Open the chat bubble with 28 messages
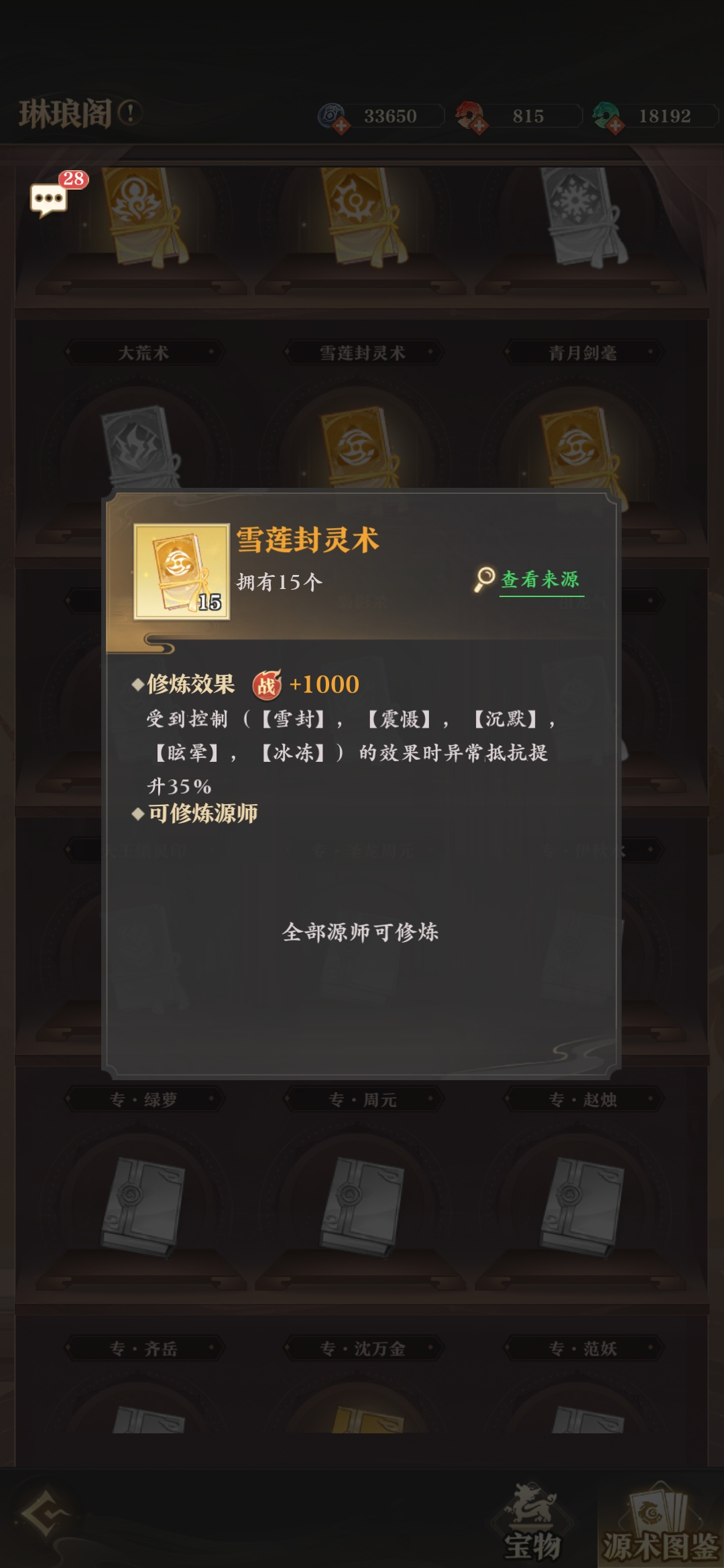 coord(49,200)
